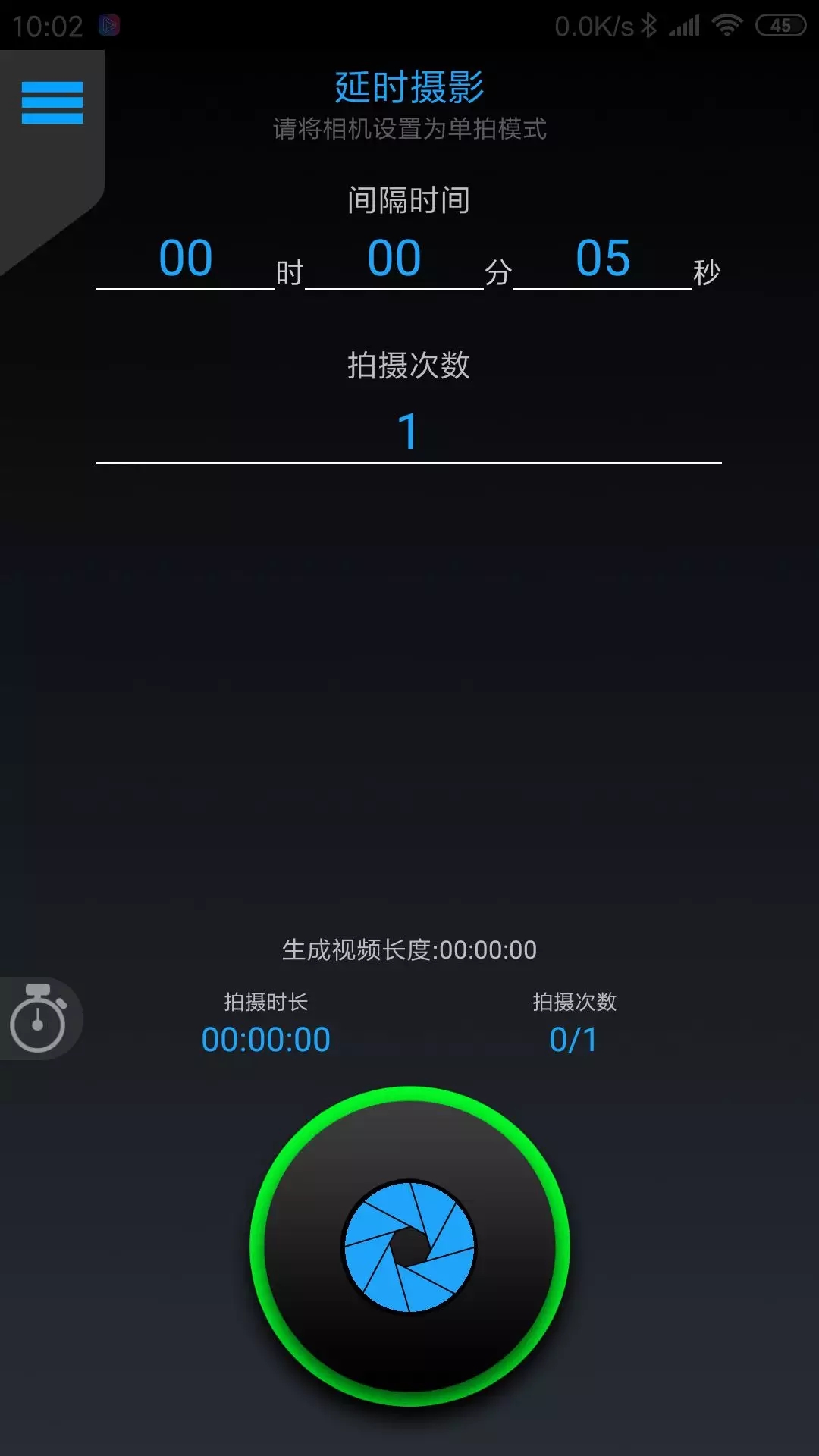Start shooting with the green shutter button
Screen dimensions: 819x1456
[x=409, y=1246]
